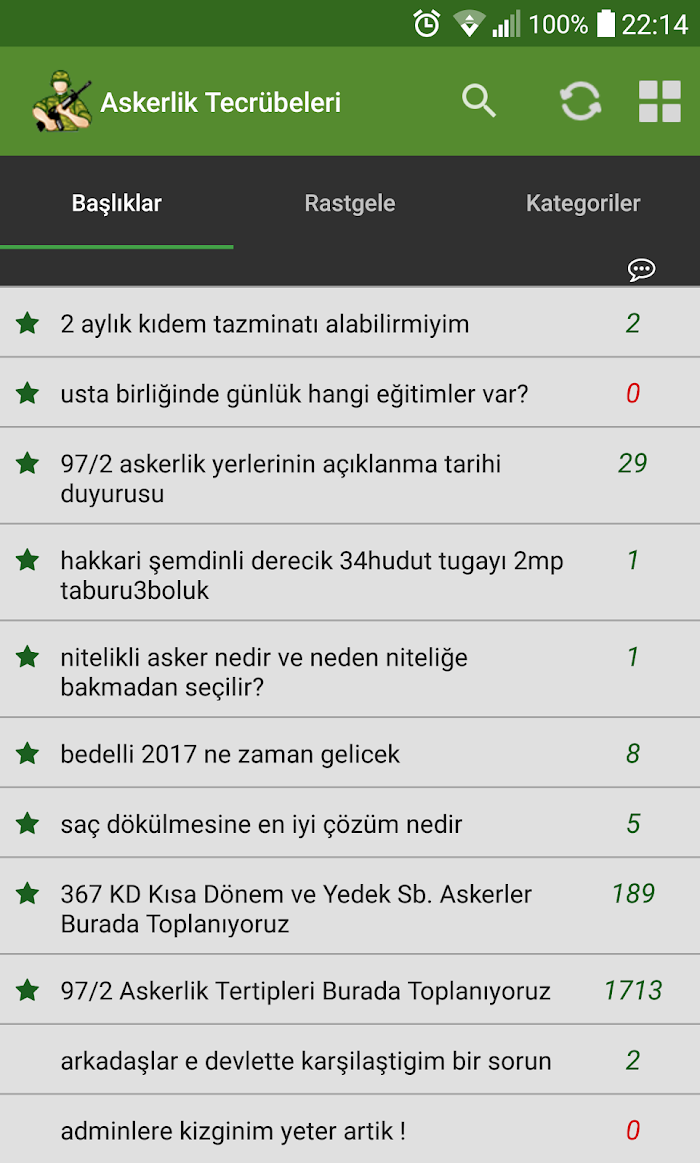Open 'arkadaşlar e devlette karşilaştigim bir sorun'
The width and height of the screenshot is (700, 1163).
pos(350,1059)
